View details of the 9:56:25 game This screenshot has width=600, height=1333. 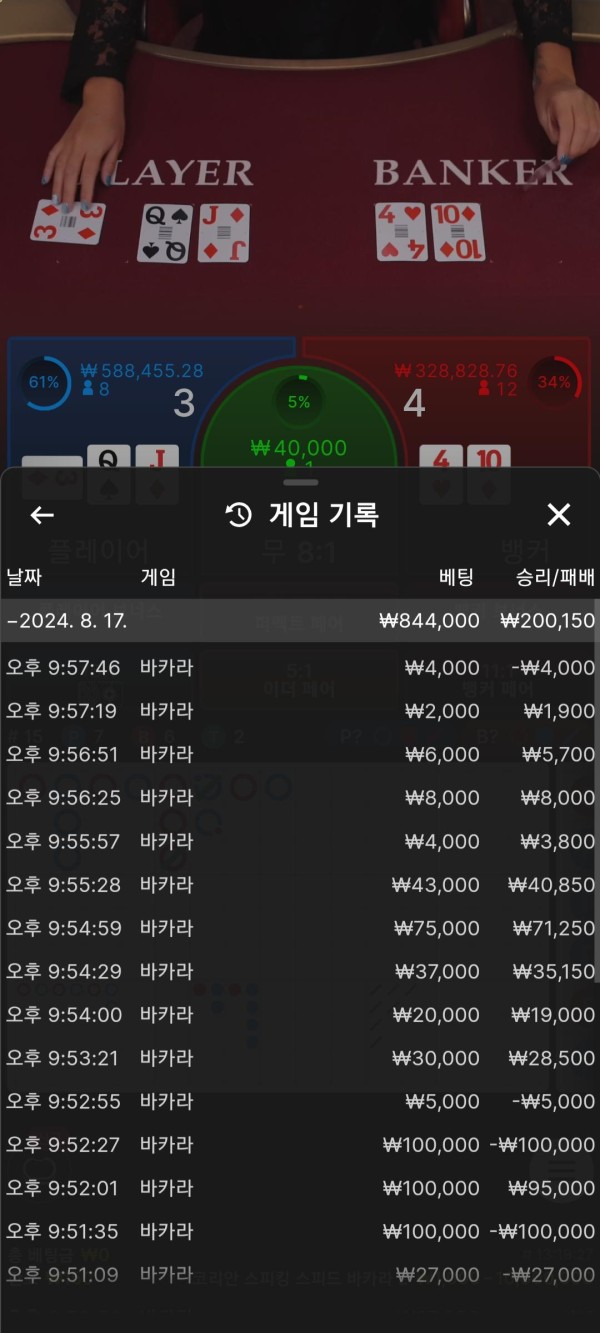coord(300,798)
